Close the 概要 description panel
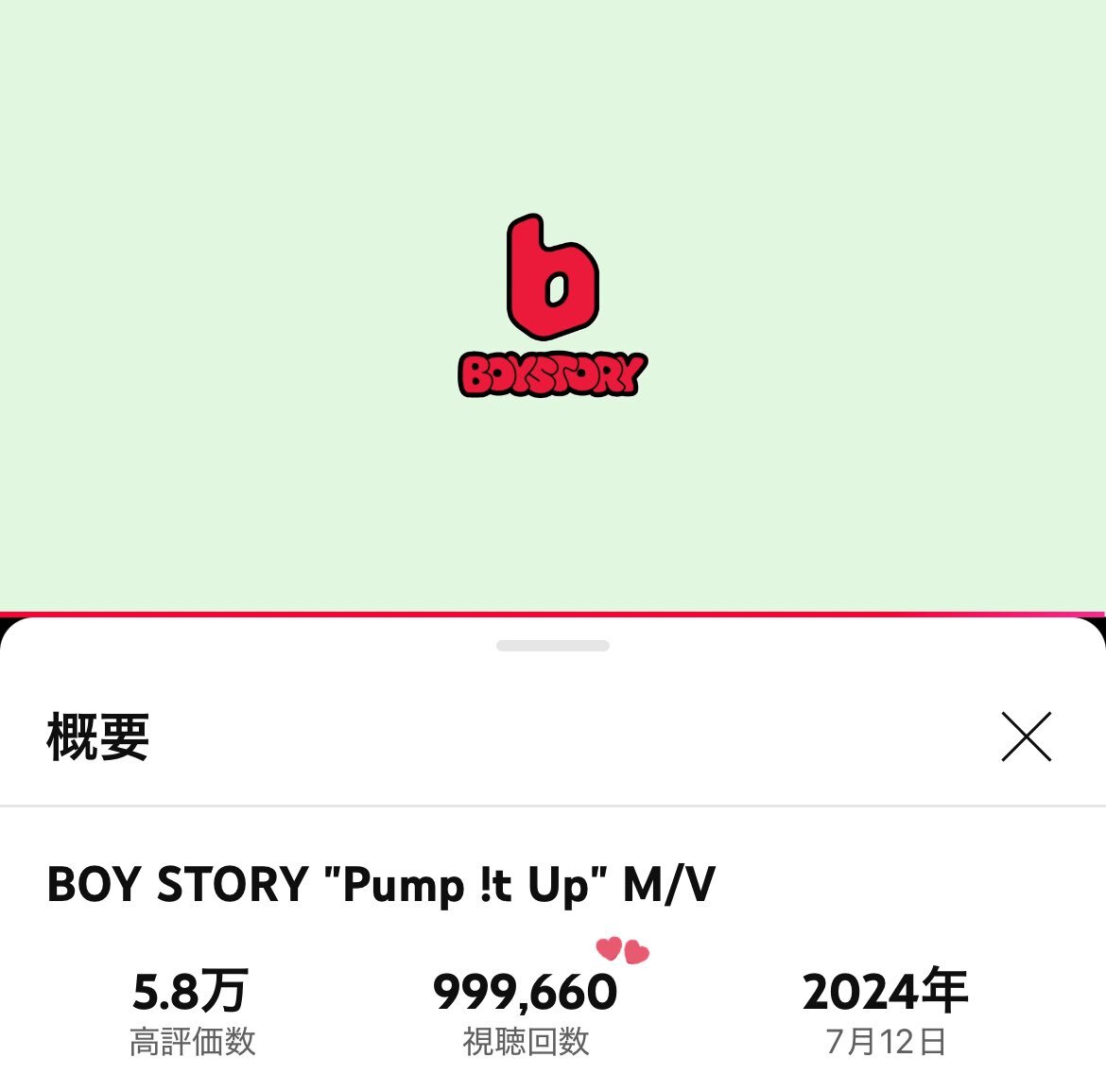1106x1092 pixels. [1026, 737]
